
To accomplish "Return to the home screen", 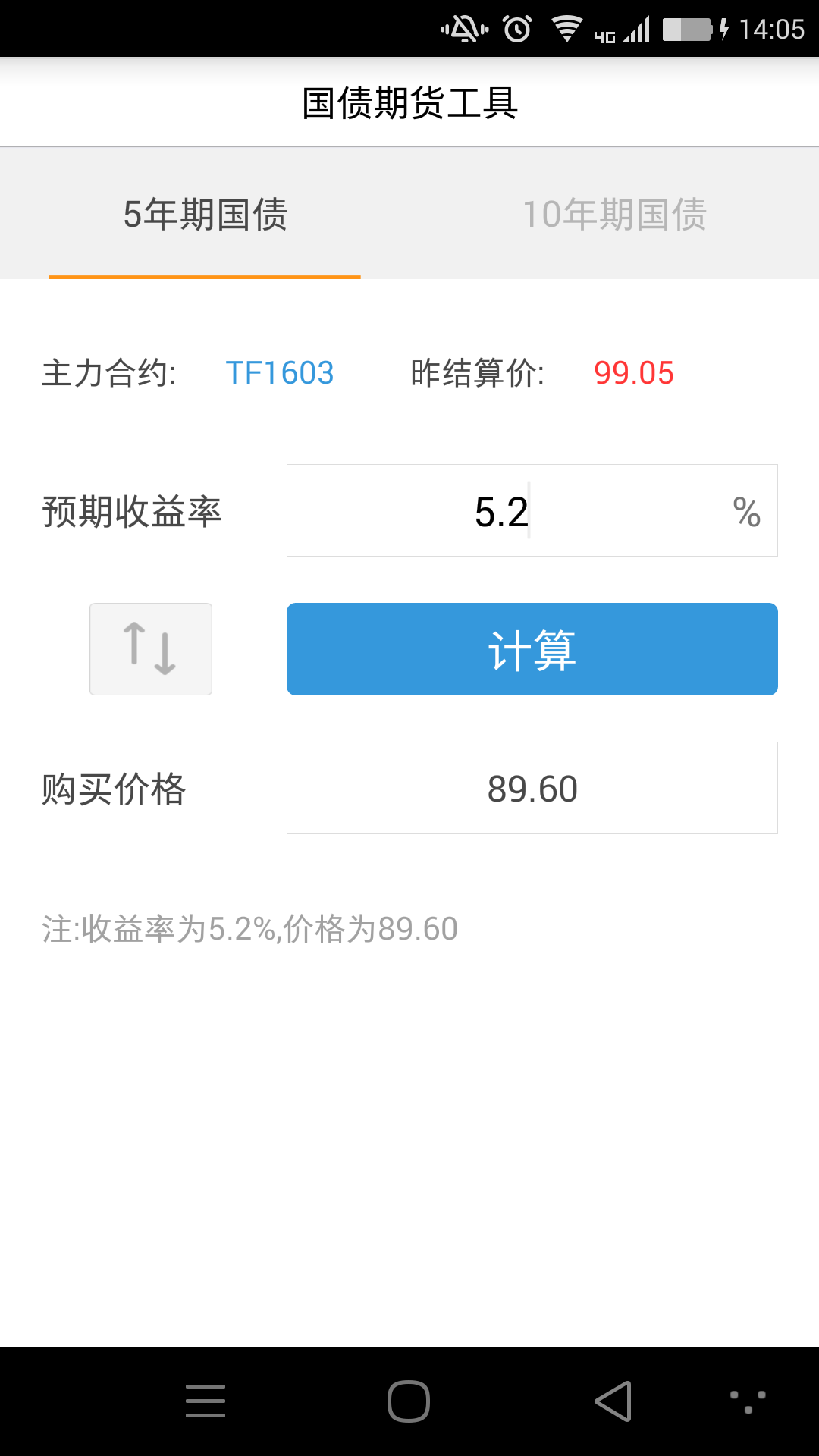I will 409,1401.
